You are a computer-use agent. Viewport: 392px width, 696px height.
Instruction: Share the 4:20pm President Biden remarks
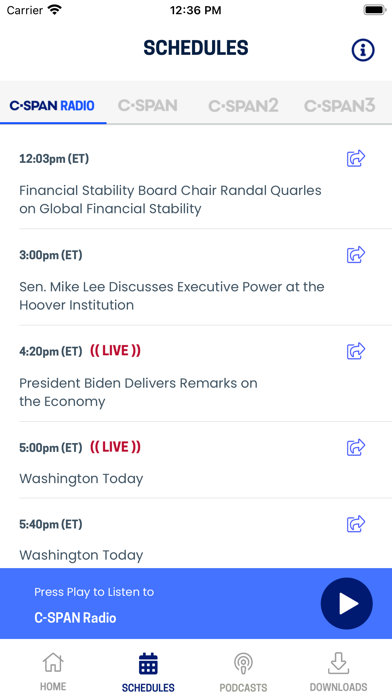[356, 351]
